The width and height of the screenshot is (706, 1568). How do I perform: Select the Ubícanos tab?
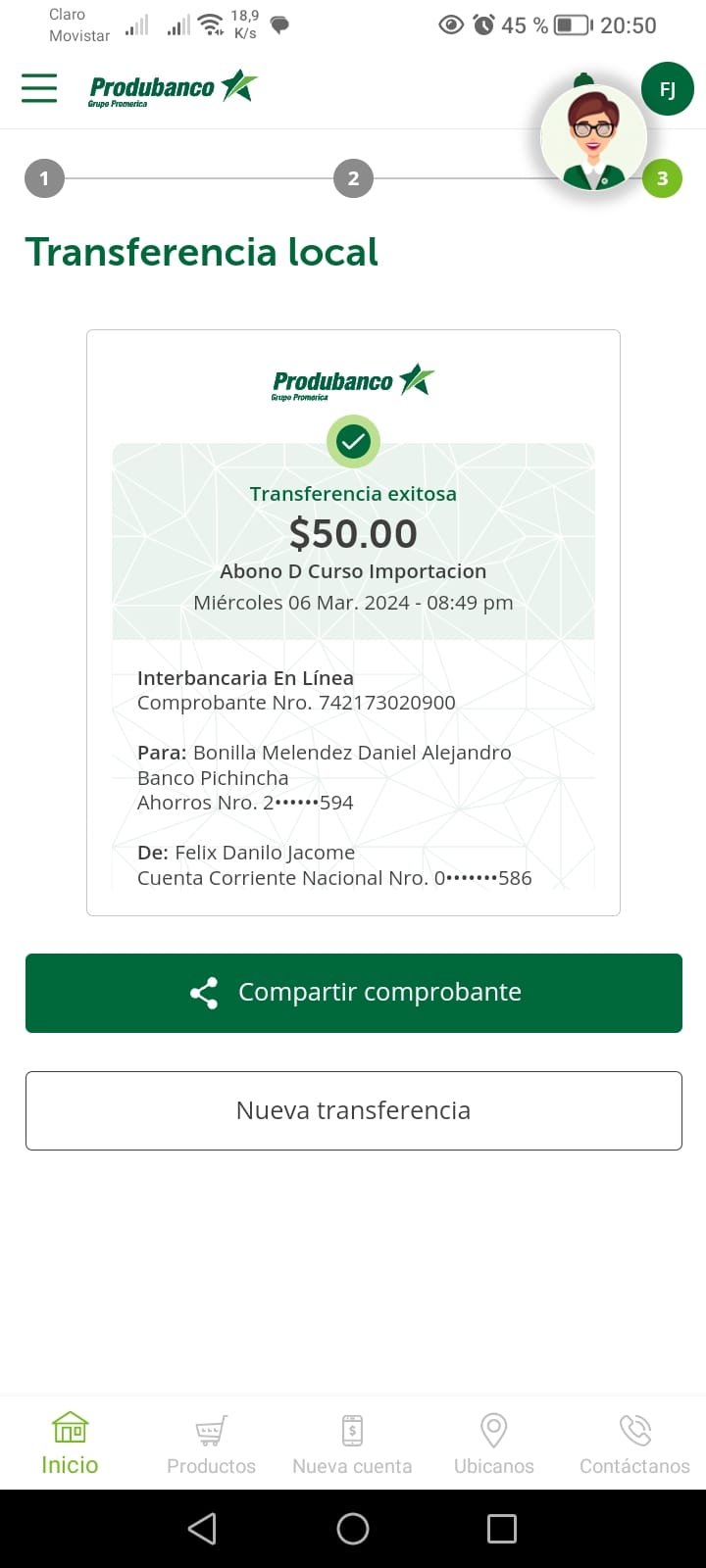(494, 1444)
